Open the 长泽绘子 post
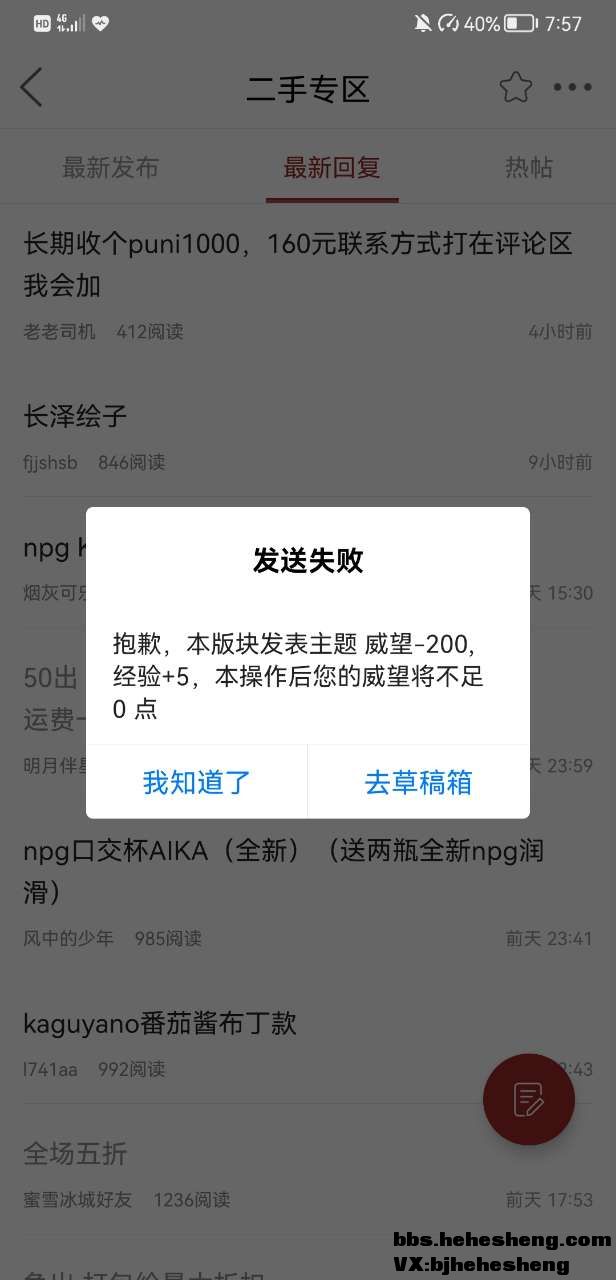The image size is (616, 1280). coord(76,416)
